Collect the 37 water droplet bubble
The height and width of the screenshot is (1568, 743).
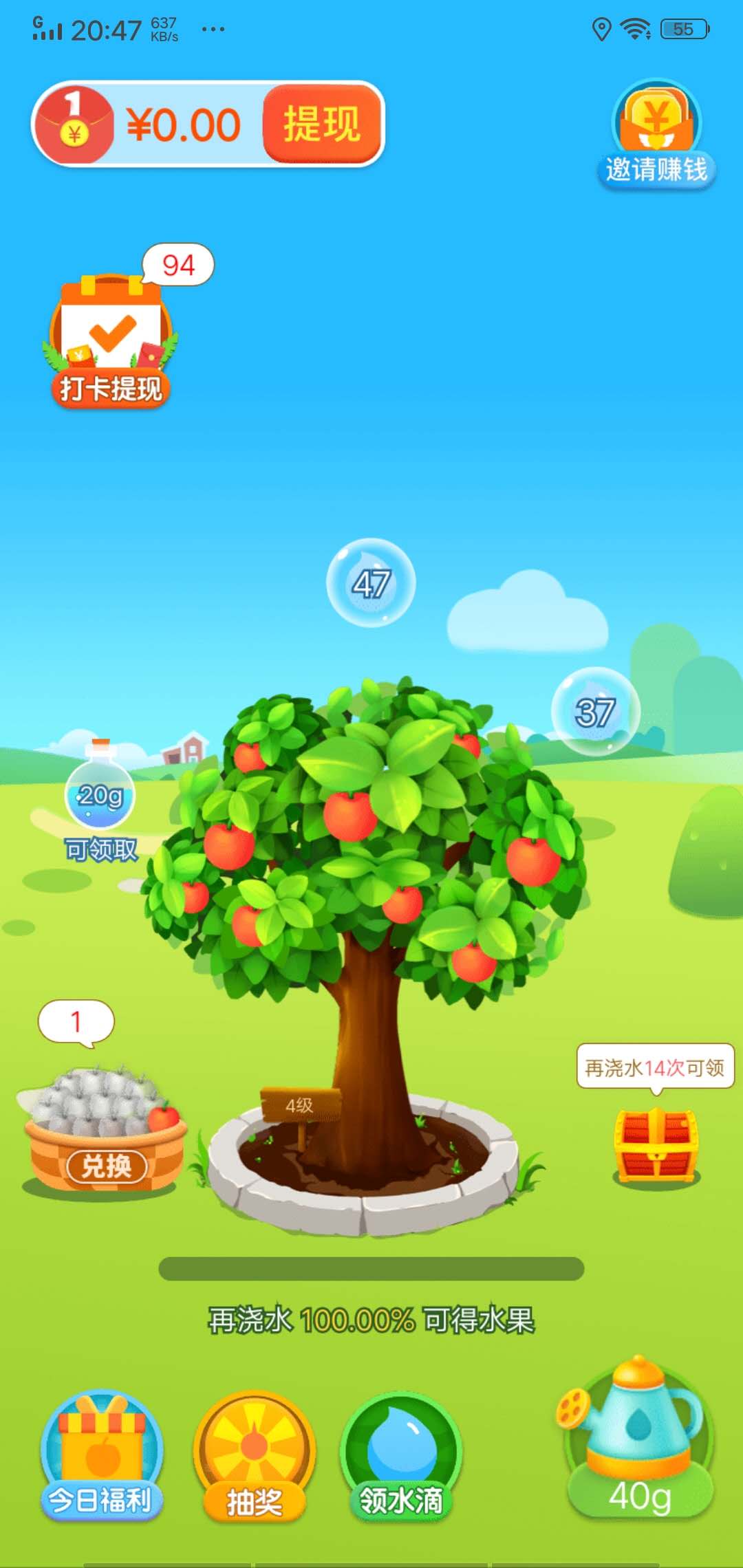595,712
